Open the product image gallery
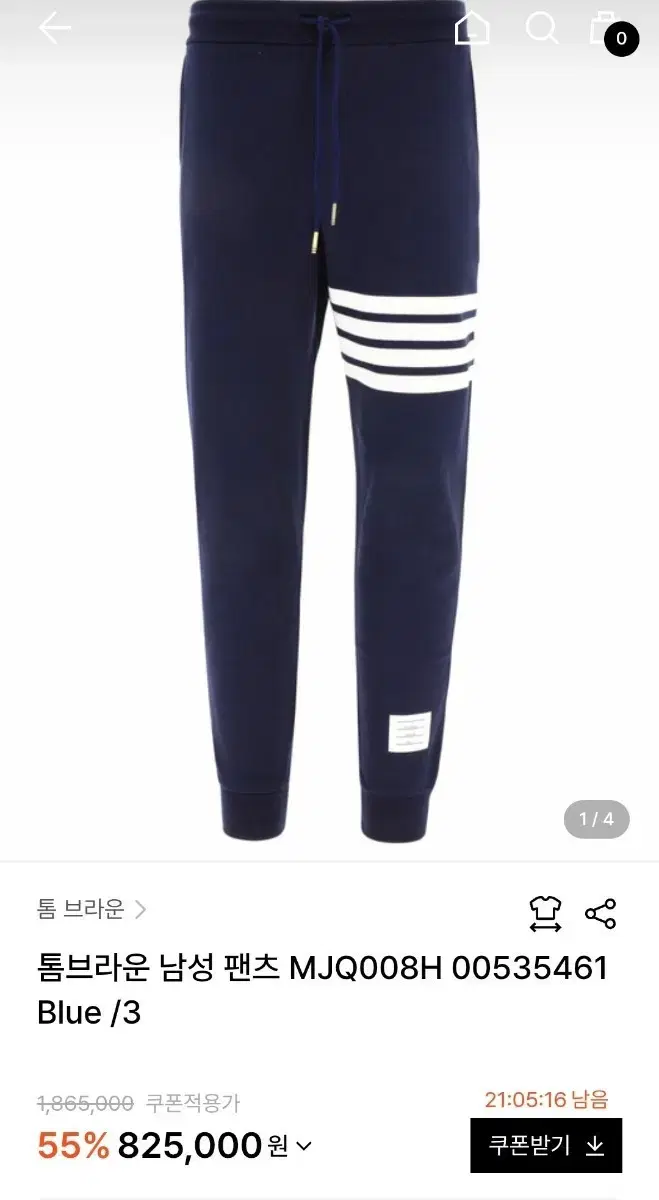 (x=329, y=430)
